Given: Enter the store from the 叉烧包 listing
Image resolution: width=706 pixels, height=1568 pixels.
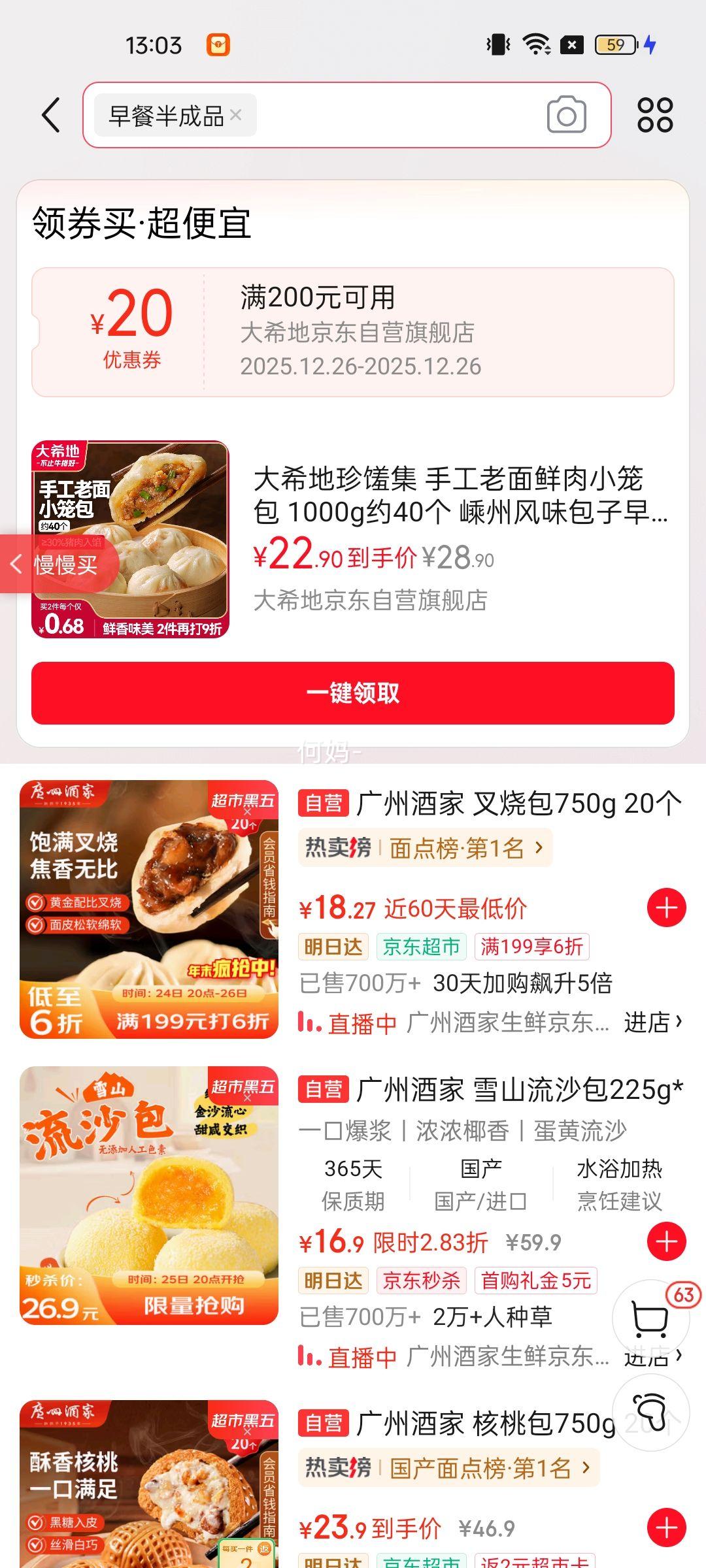Looking at the screenshot, I should (x=652, y=1022).
